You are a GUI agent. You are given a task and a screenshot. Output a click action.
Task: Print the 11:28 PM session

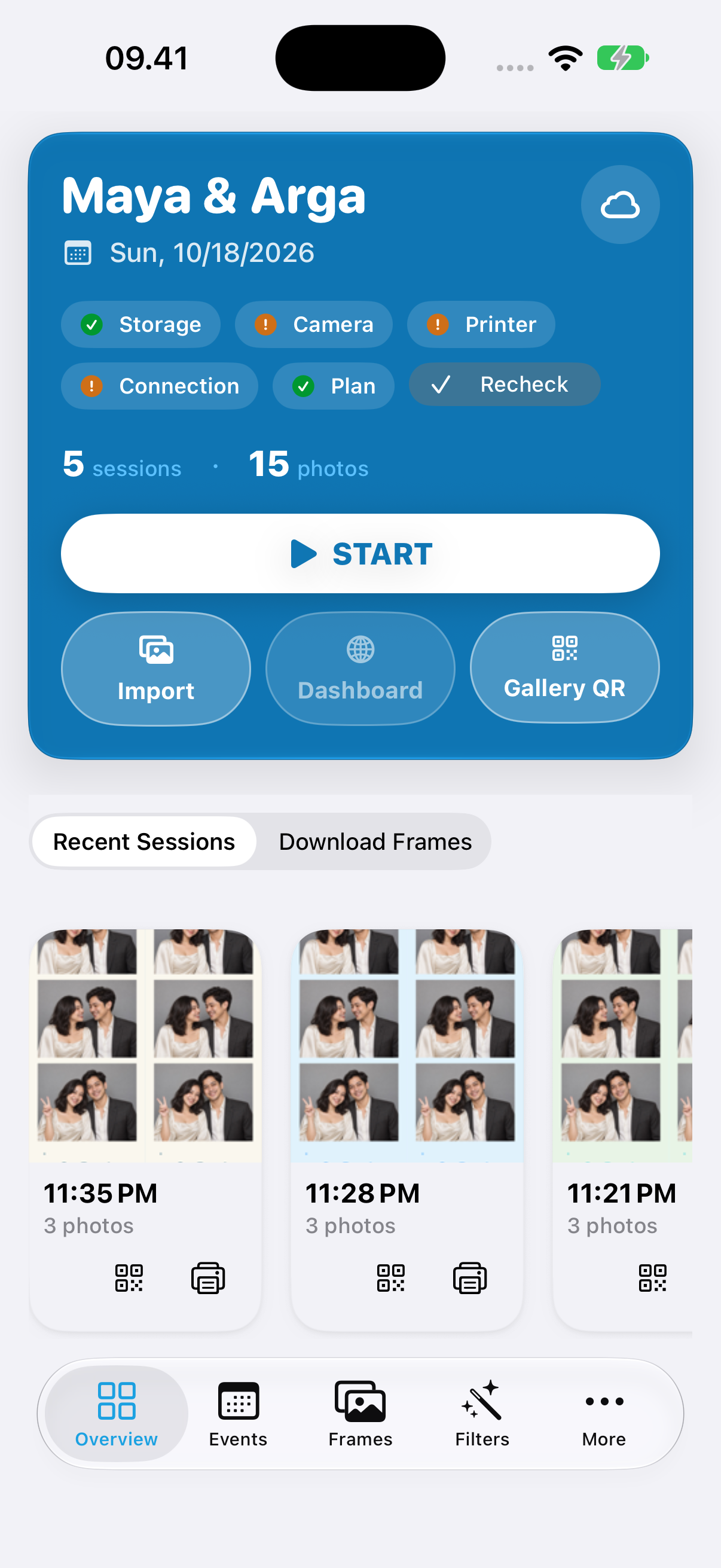[470, 1277]
